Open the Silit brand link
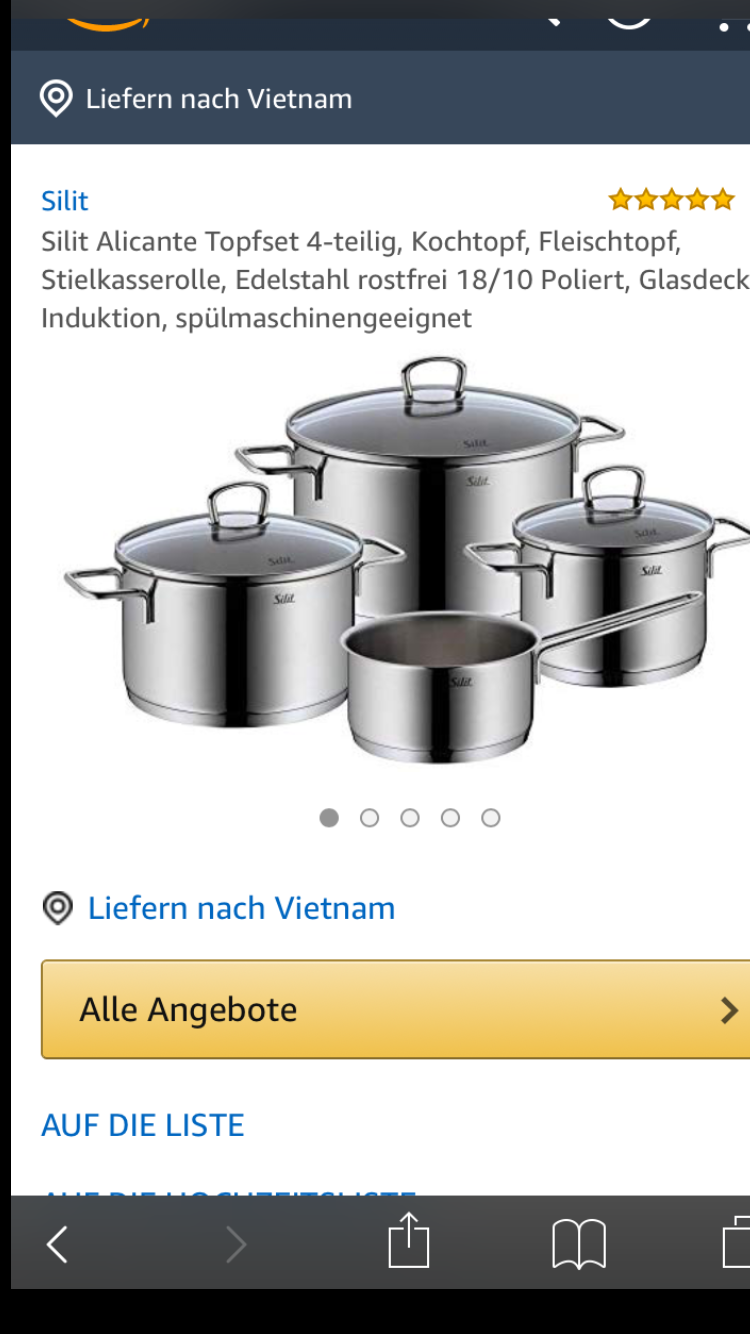The height and width of the screenshot is (1334, 750). 65,201
